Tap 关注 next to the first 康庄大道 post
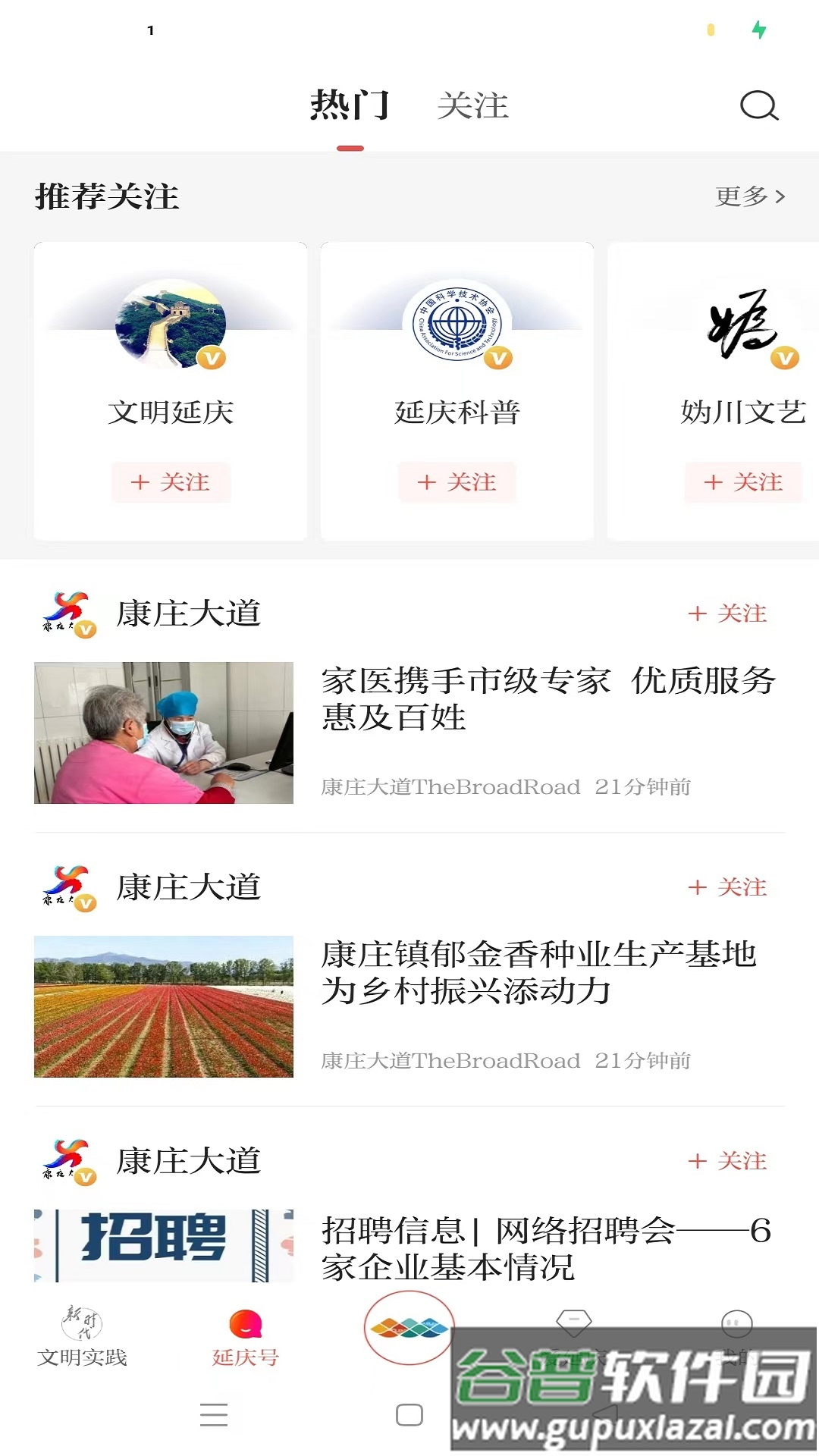The height and width of the screenshot is (1456, 819). pyautogui.click(x=727, y=614)
